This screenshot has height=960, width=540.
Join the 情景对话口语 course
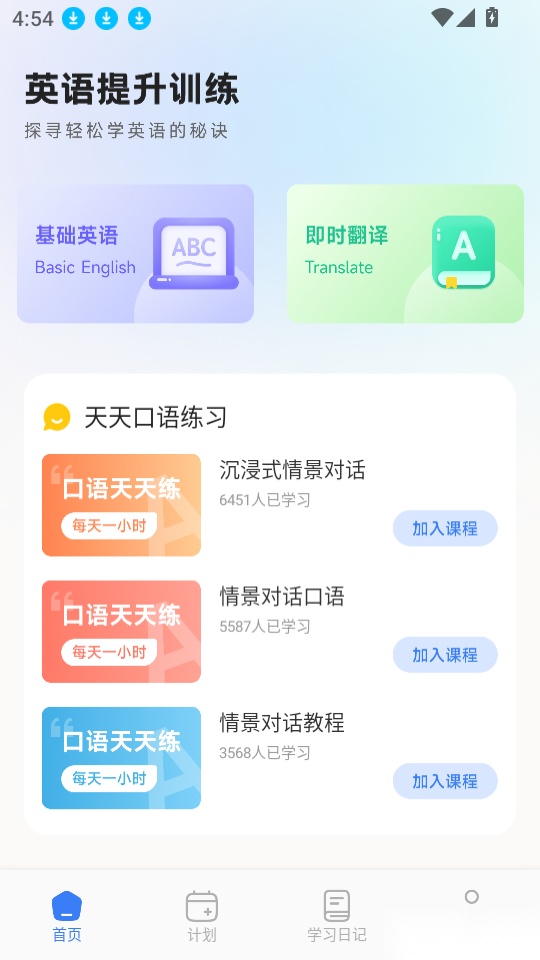click(x=445, y=655)
